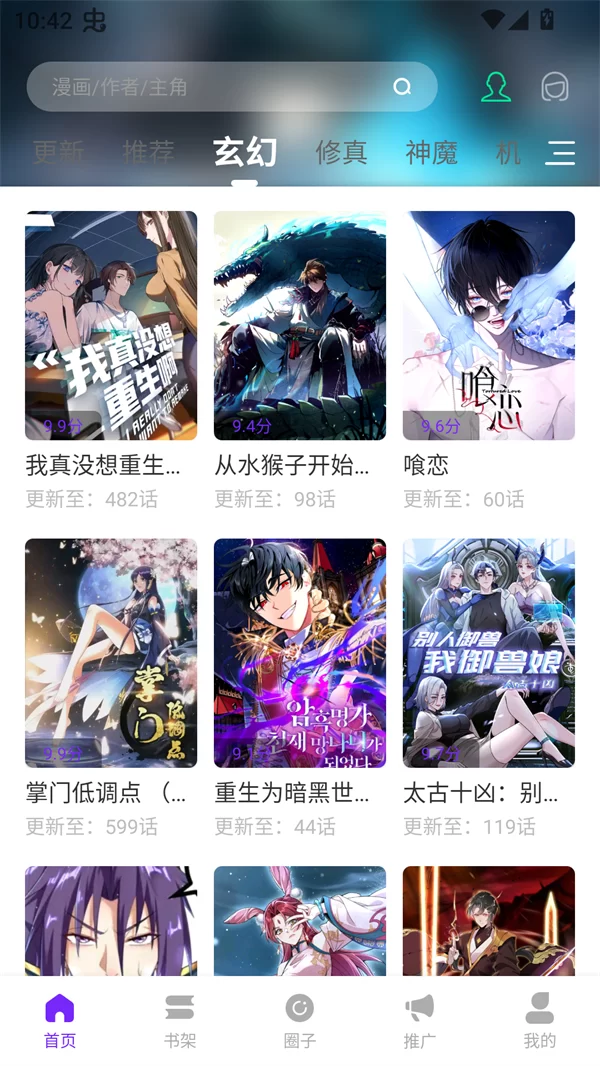Viewport: 600px width, 1066px height.
Task: Open the customer service headset icon
Action: [555, 87]
